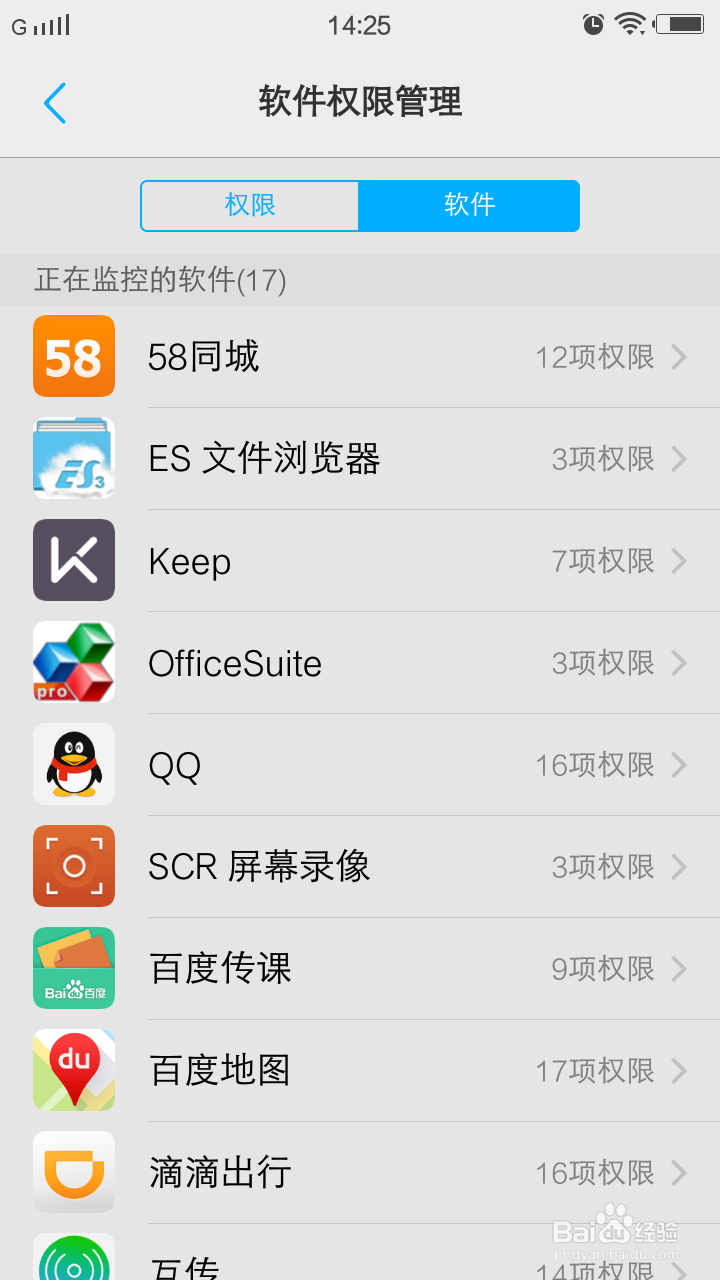Image resolution: width=720 pixels, height=1280 pixels.
Task: Go back using the top-left arrow
Action: 55,103
